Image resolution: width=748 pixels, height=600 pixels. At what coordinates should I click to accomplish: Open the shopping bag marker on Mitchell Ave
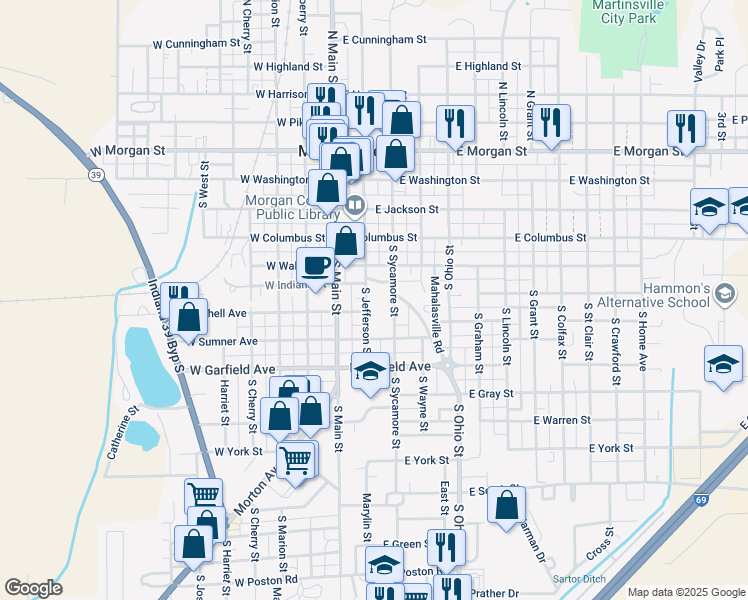coord(189,318)
